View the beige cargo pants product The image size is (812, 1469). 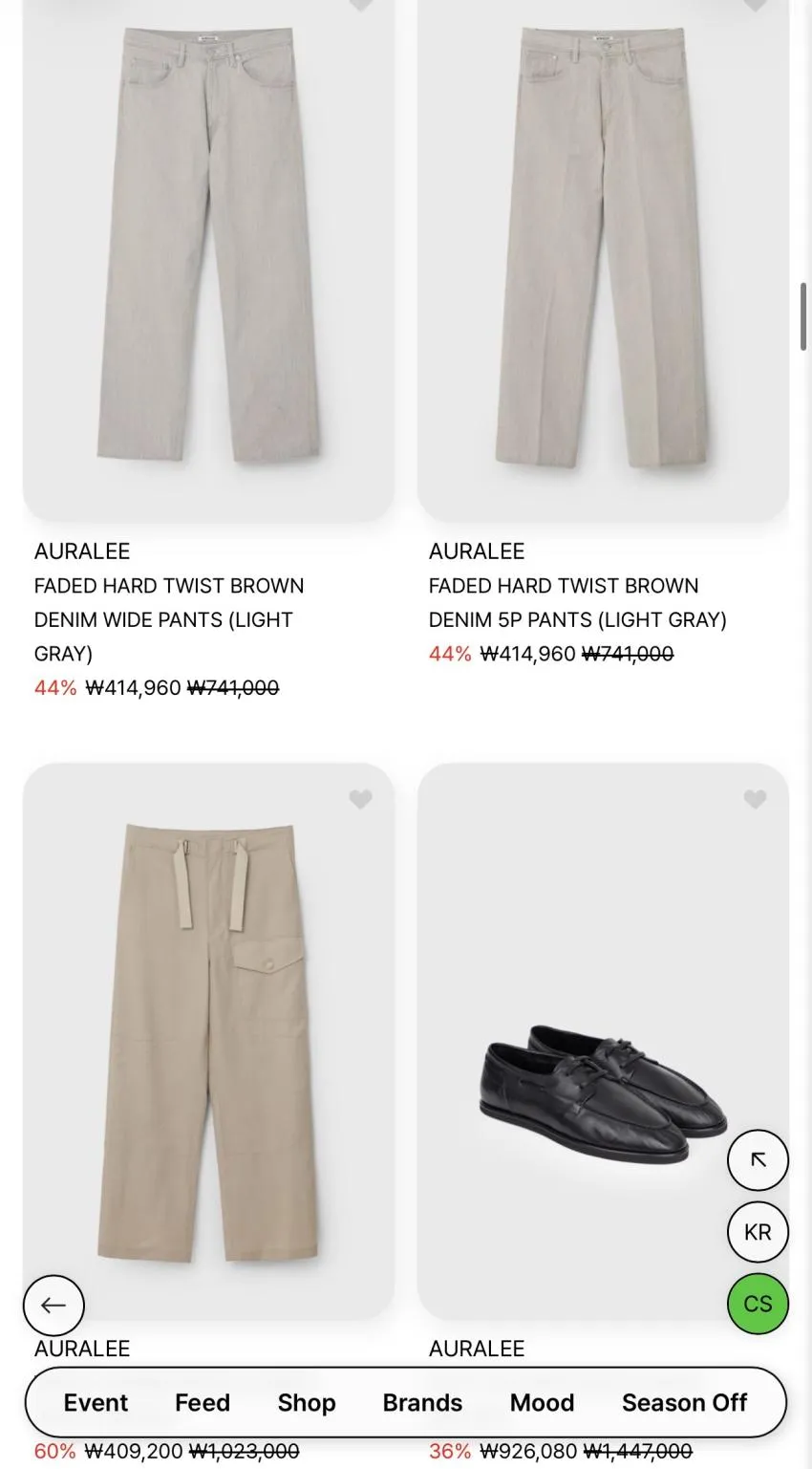tap(208, 1041)
